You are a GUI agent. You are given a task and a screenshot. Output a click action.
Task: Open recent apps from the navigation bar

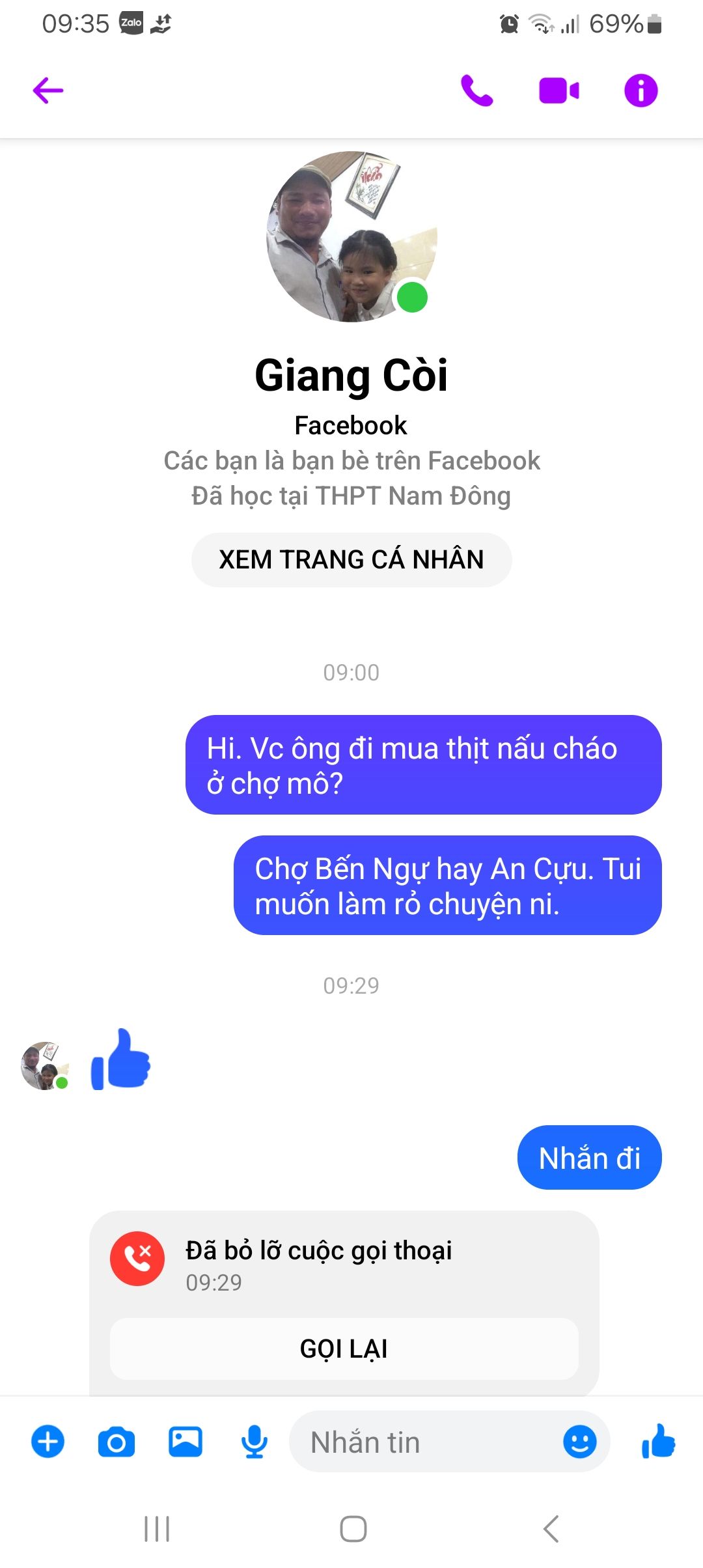pyautogui.click(x=157, y=1529)
